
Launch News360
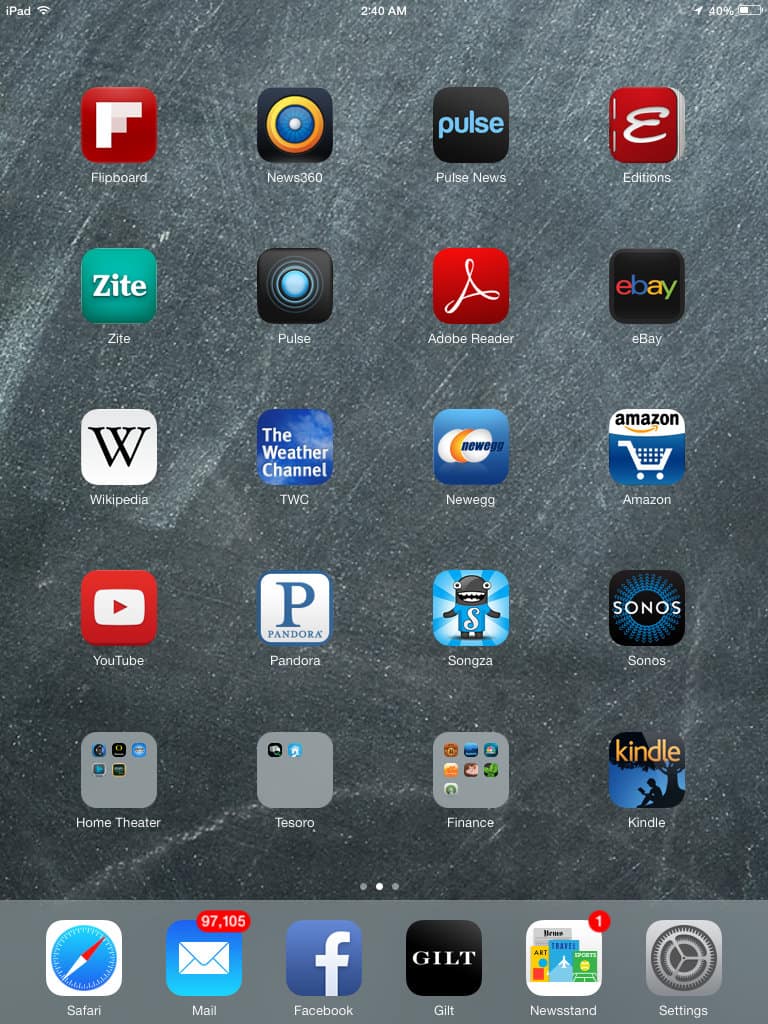[295, 125]
